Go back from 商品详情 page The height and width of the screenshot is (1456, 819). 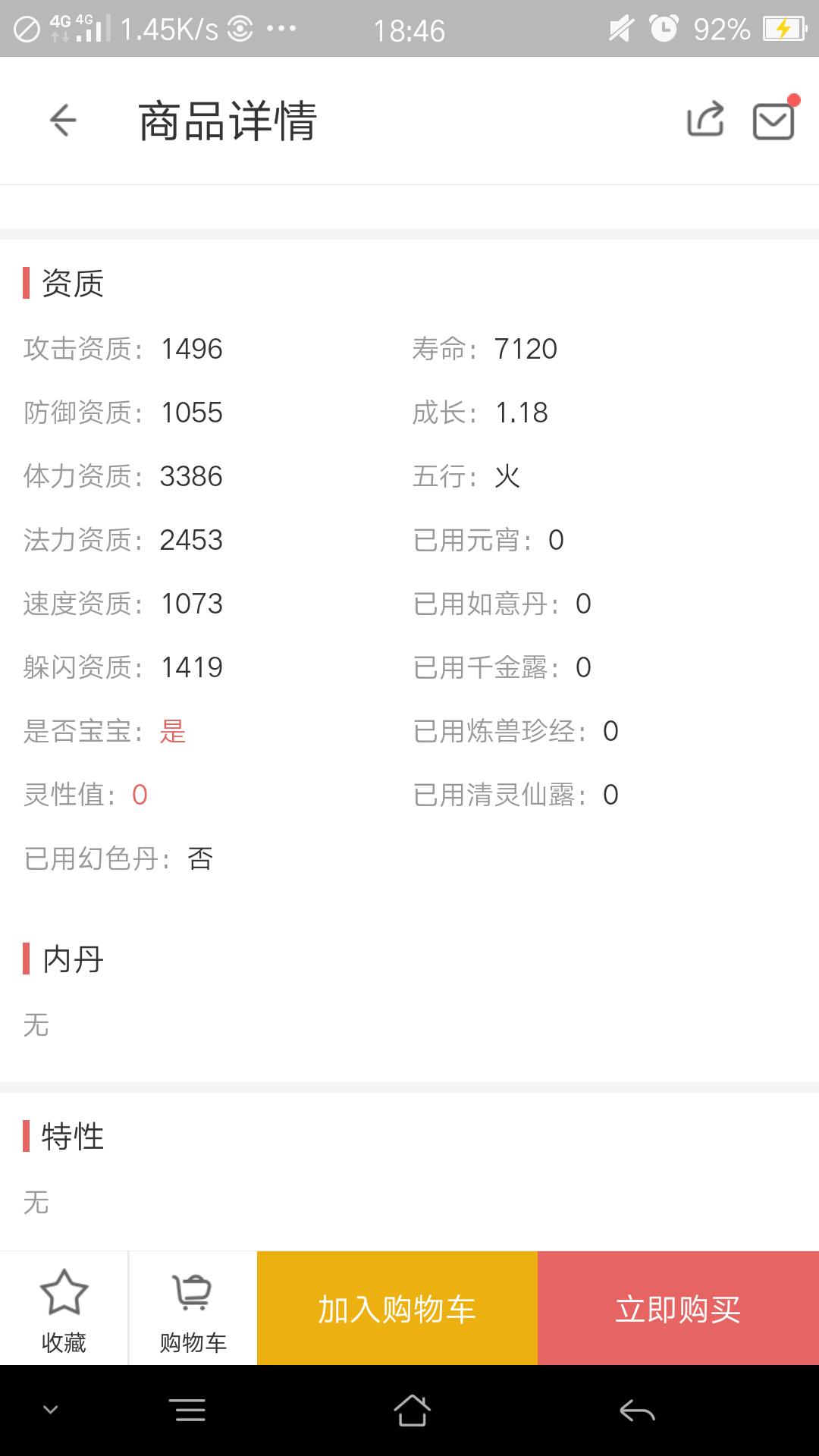click(x=63, y=121)
